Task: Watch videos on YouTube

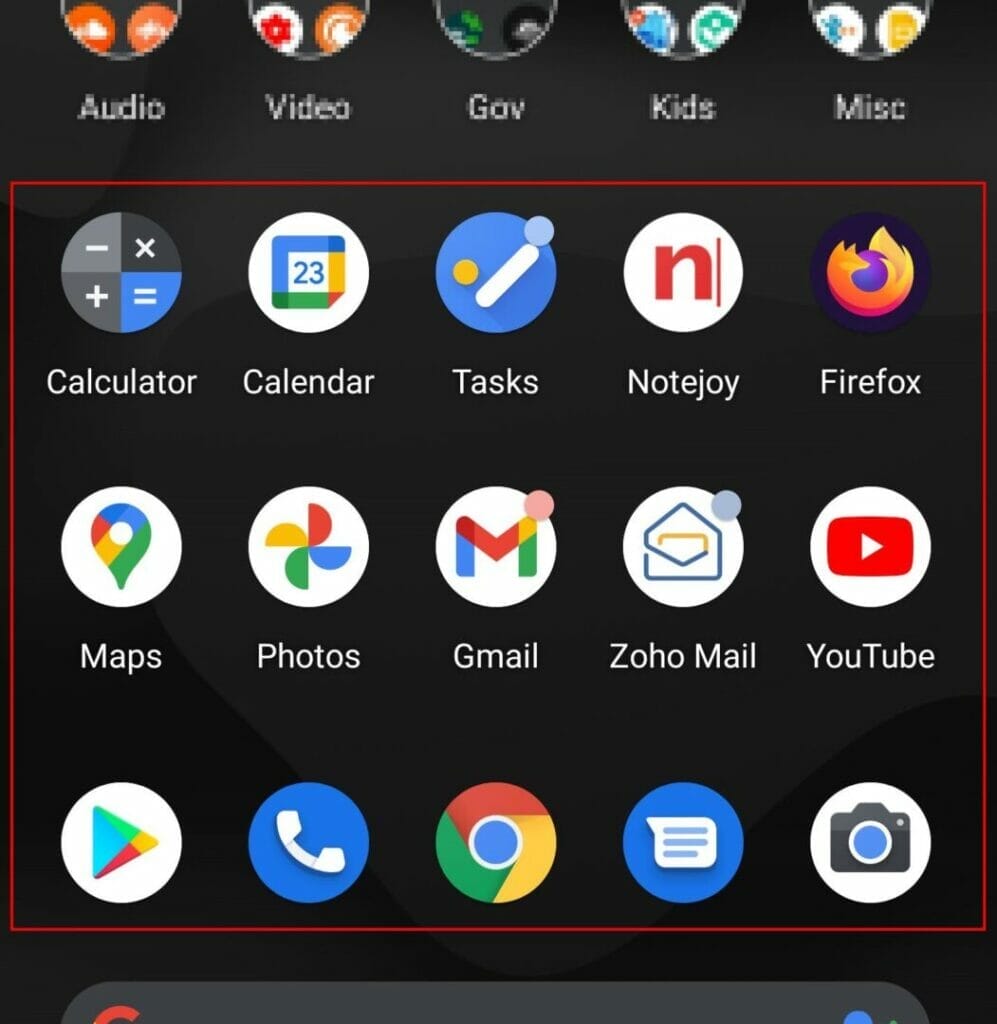Action: click(869, 546)
